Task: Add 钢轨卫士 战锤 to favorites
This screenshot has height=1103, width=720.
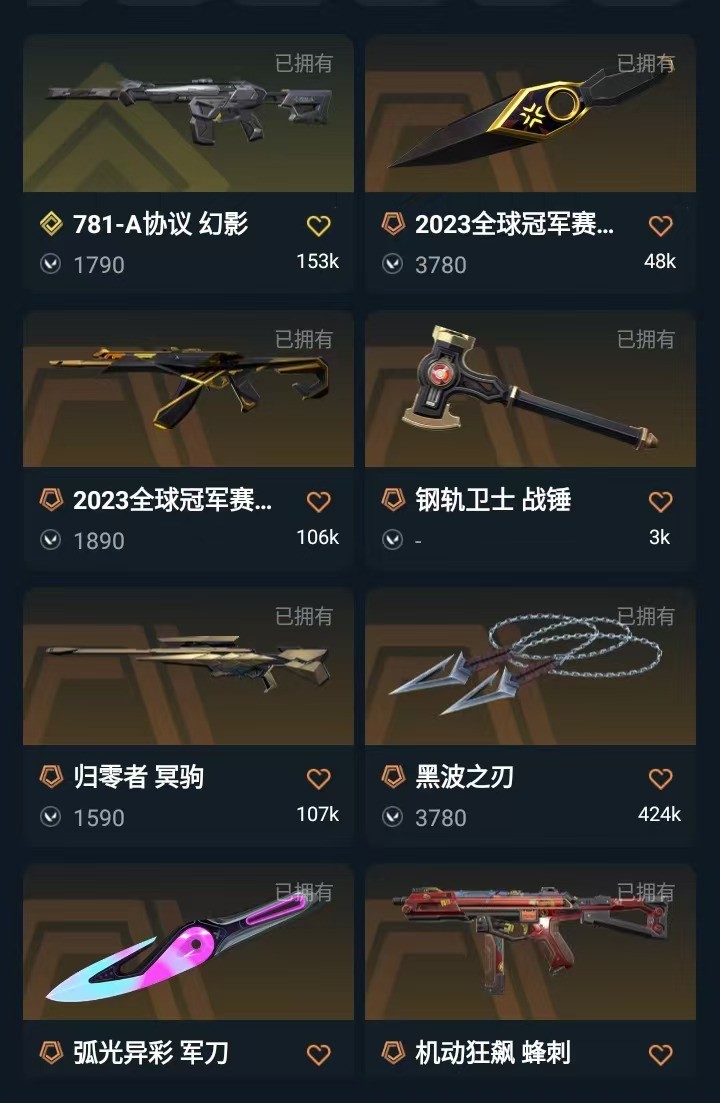Action: (660, 501)
